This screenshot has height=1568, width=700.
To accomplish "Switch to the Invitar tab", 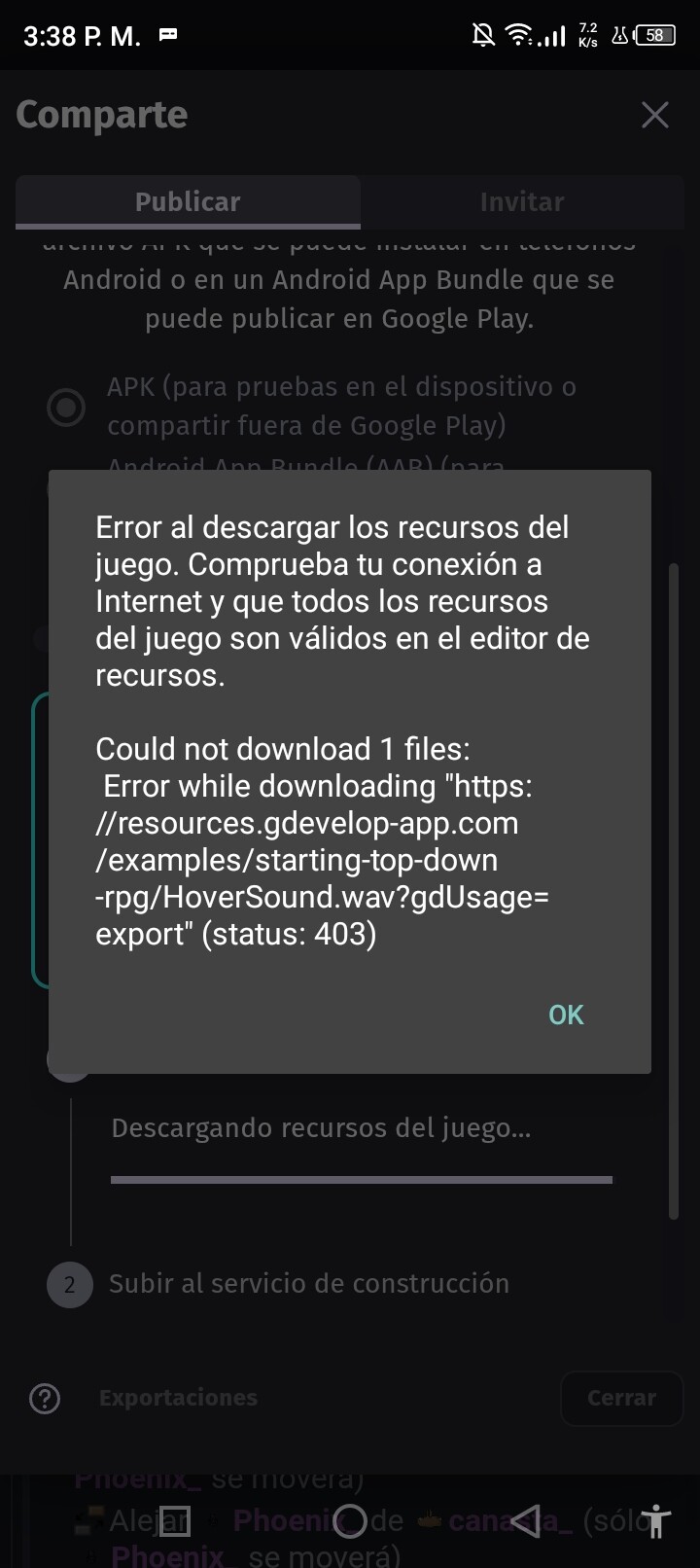I will pos(522,201).
